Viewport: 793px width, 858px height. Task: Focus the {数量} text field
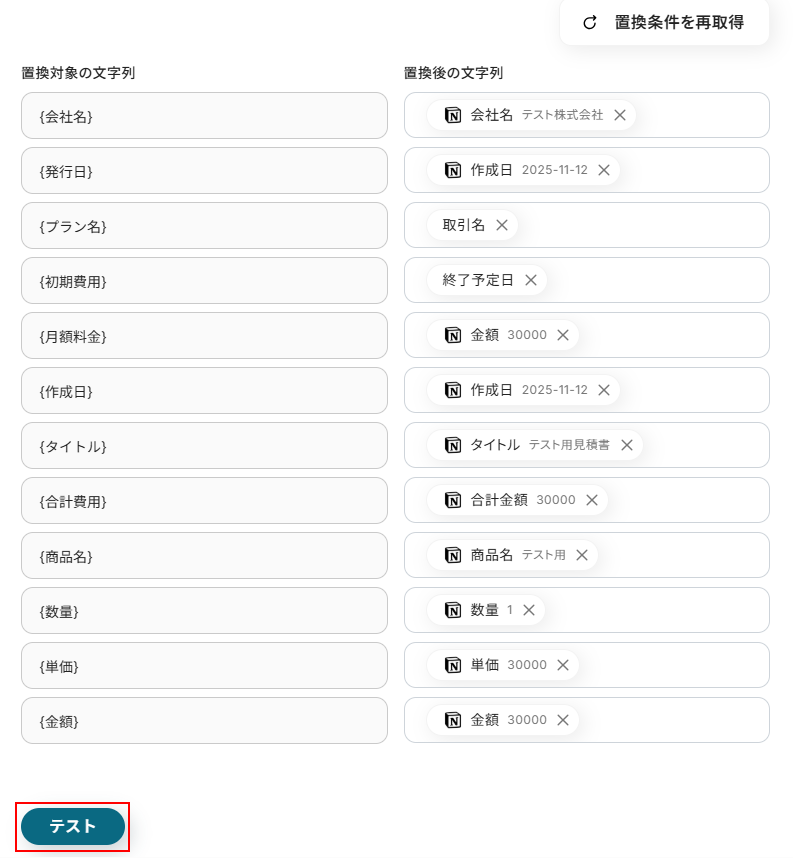pos(204,611)
